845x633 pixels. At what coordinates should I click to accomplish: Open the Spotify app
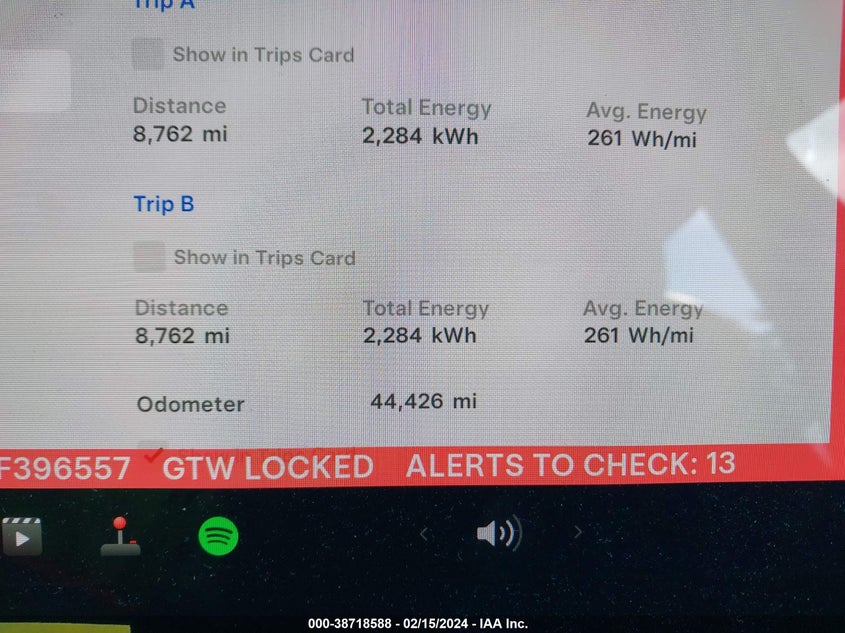[x=218, y=537]
